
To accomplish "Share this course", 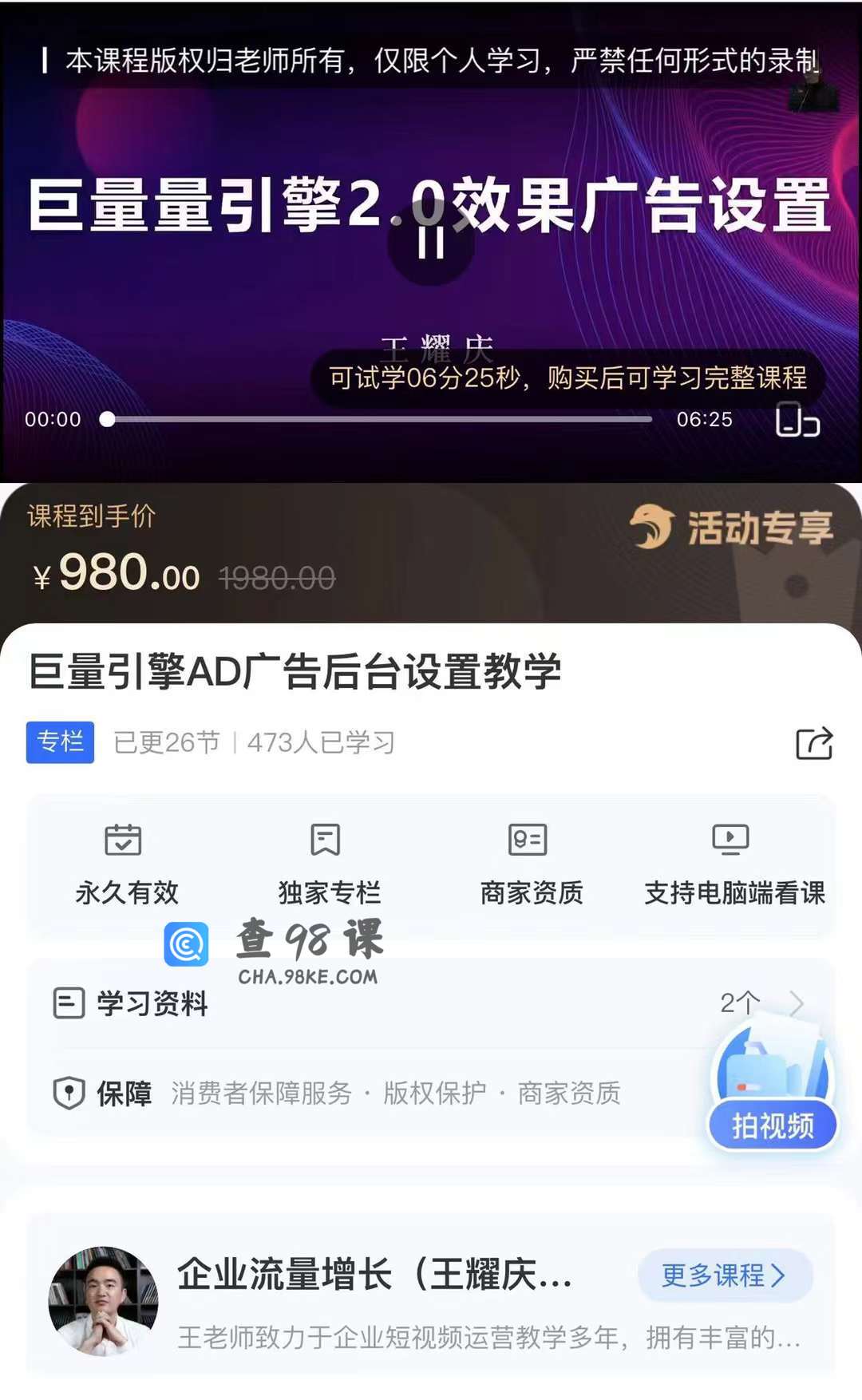I will click(x=814, y=743).
